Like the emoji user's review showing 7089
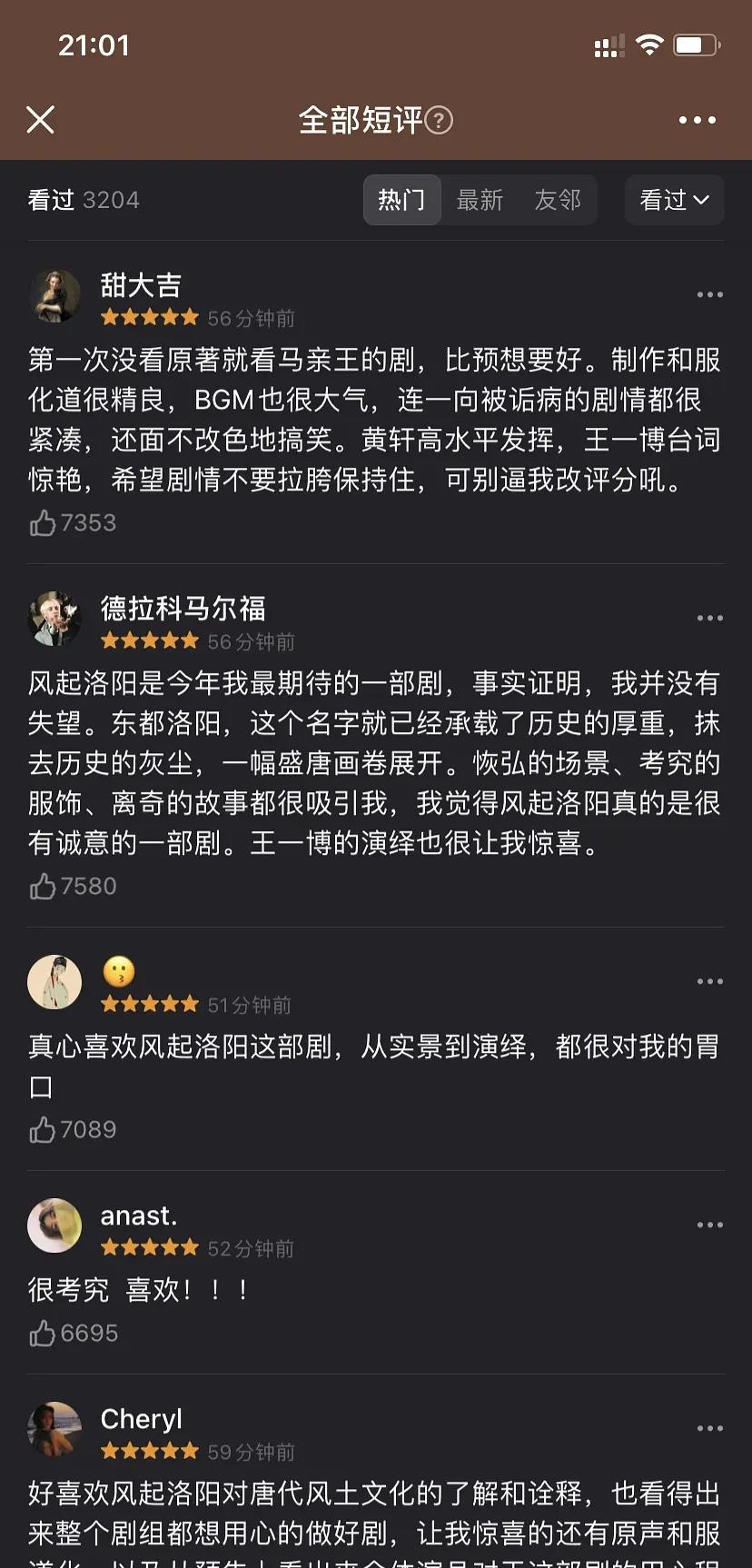The height and width of the screenshot is (1568, 752). [41, 1129]
